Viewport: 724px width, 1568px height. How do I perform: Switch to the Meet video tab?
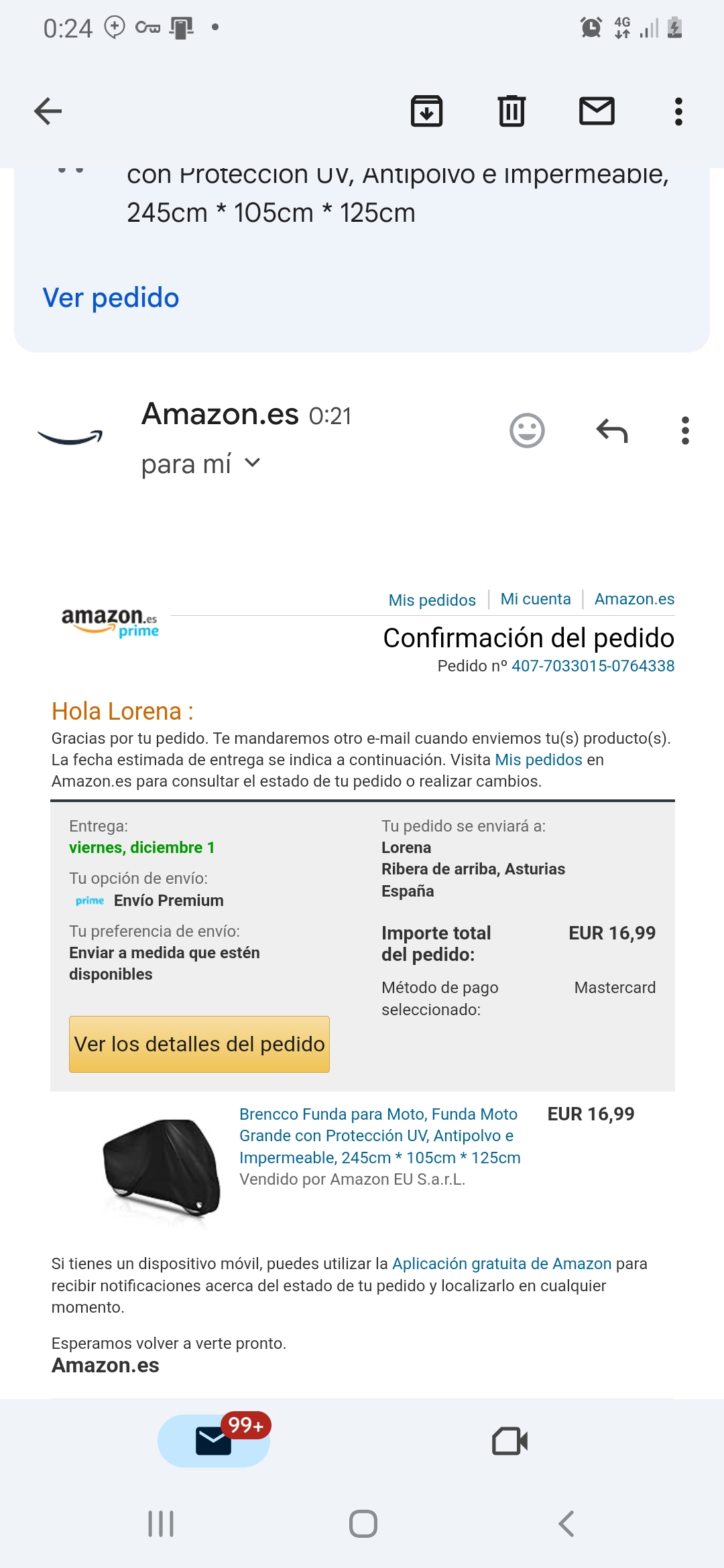point(509,1441)
